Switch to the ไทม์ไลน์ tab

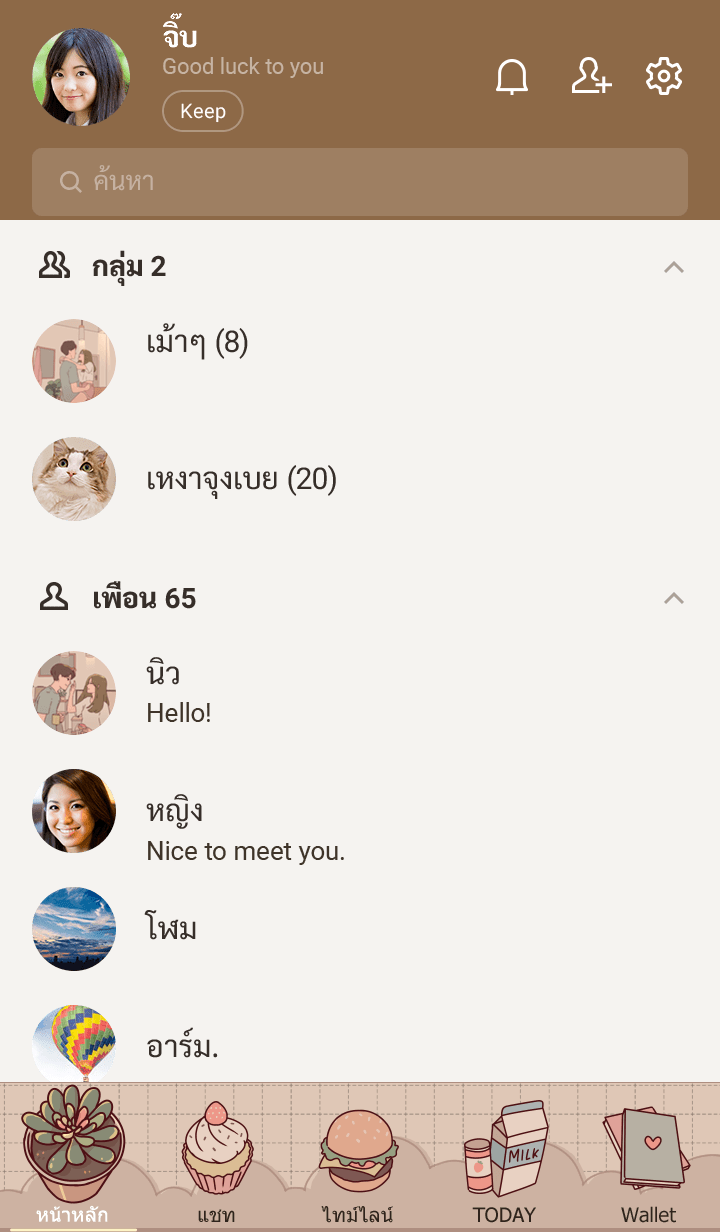click(358, 1160)
